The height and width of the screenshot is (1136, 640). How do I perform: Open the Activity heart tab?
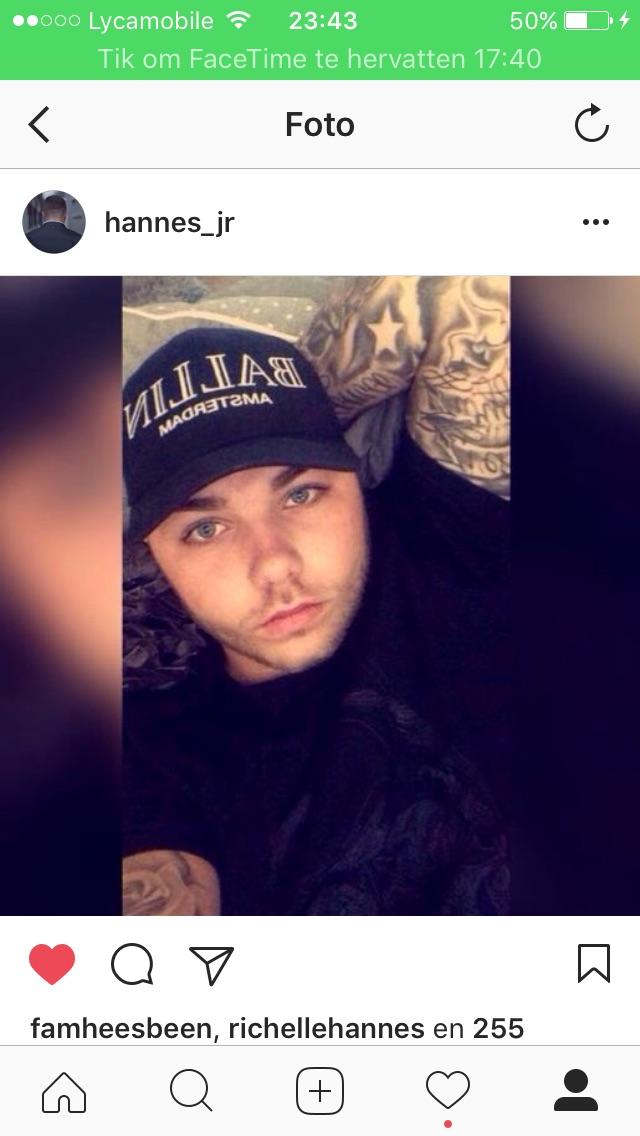point(447,1090)
